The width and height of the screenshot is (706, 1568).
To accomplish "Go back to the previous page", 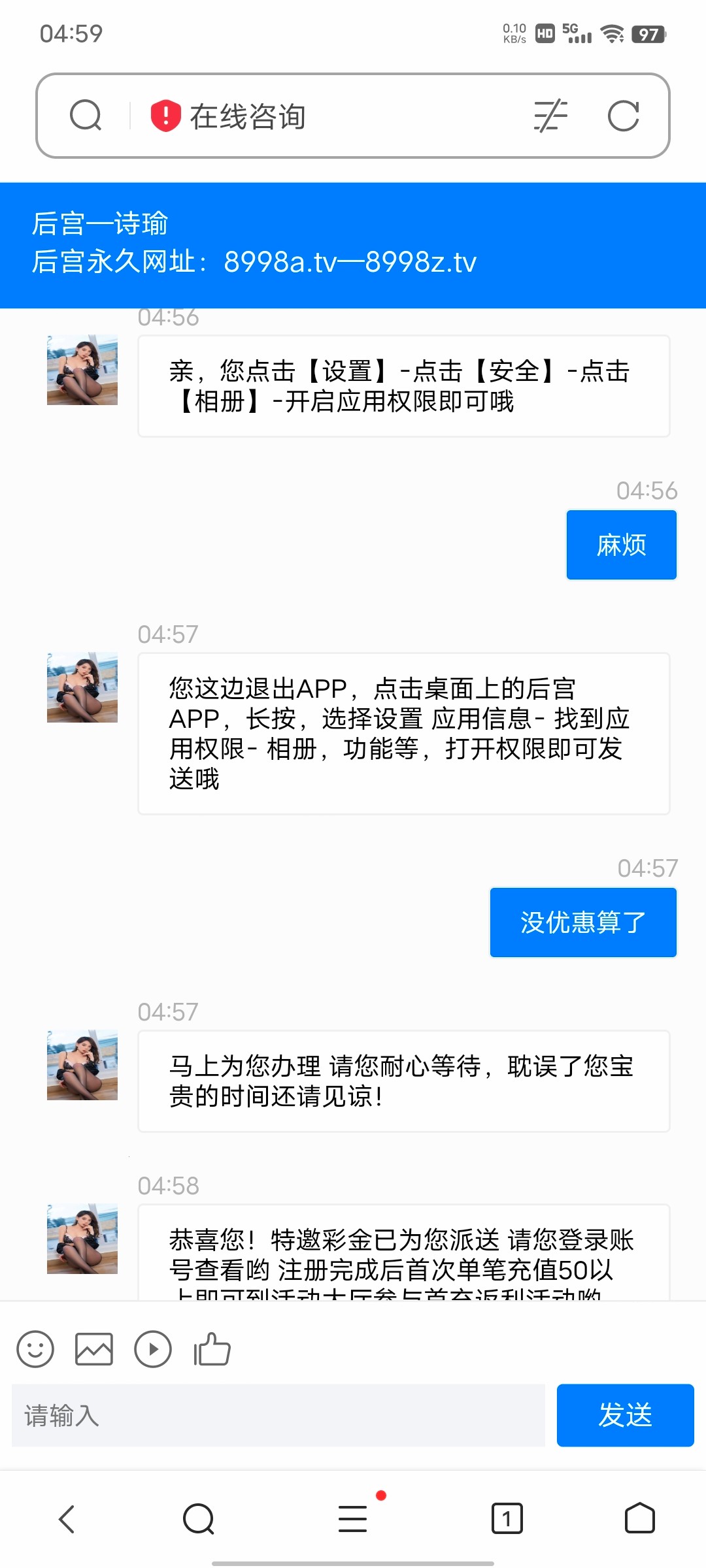I will pos(67,1518).
